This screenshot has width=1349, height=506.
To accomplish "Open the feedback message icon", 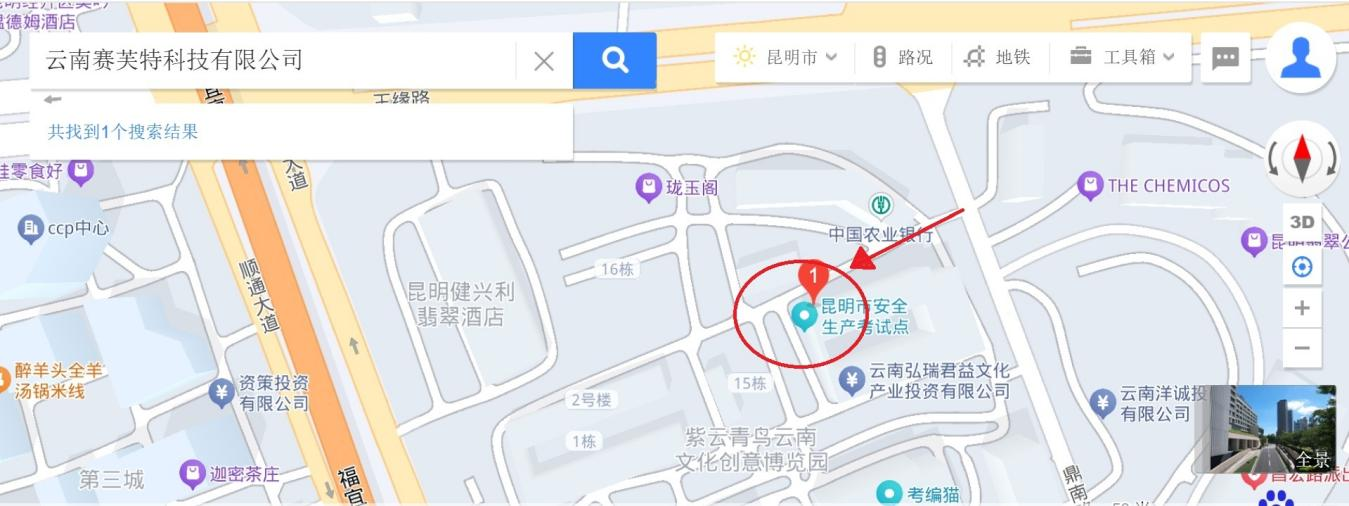I will click(1225, 58).
